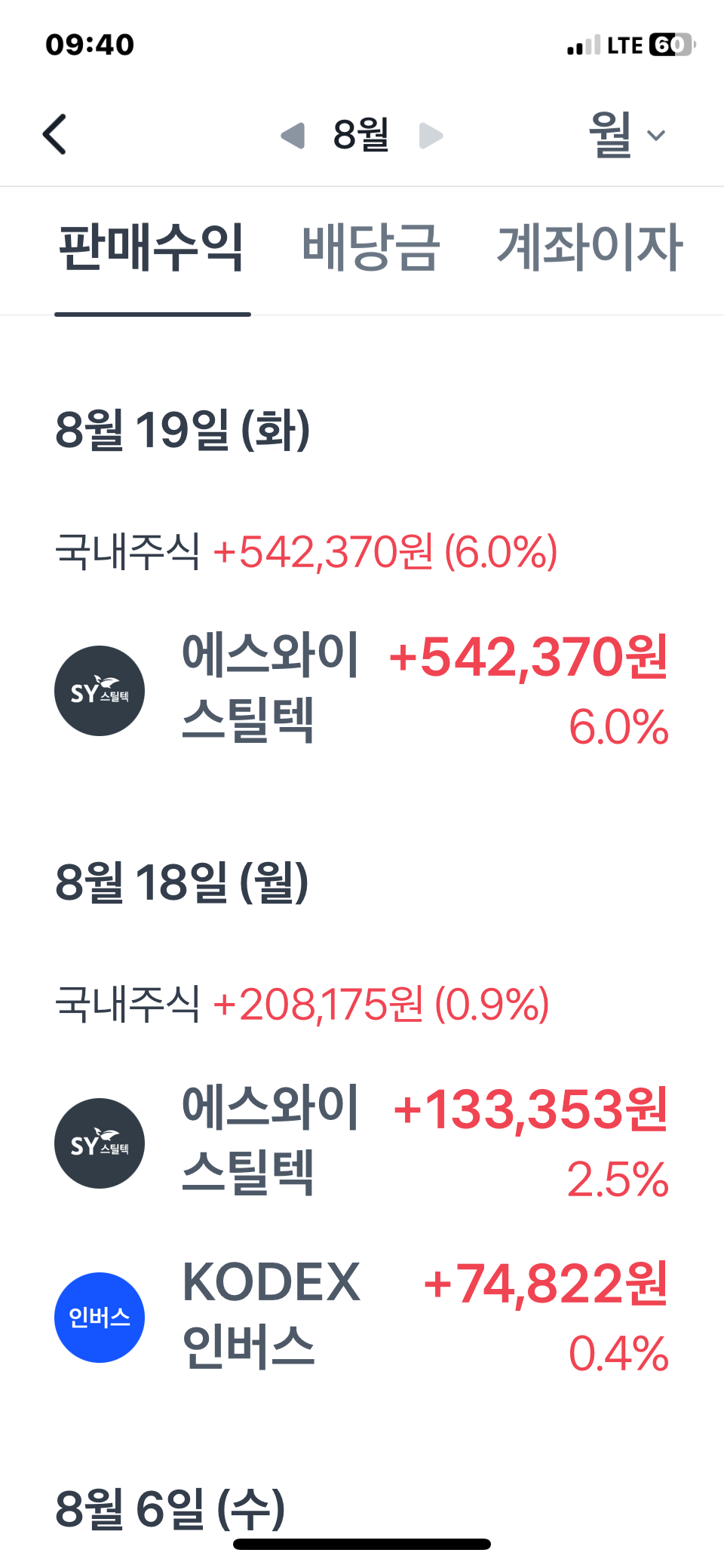Screen dimensions: 724x1568
Task: Switch to the 배당금 tab
Action: 370,247
